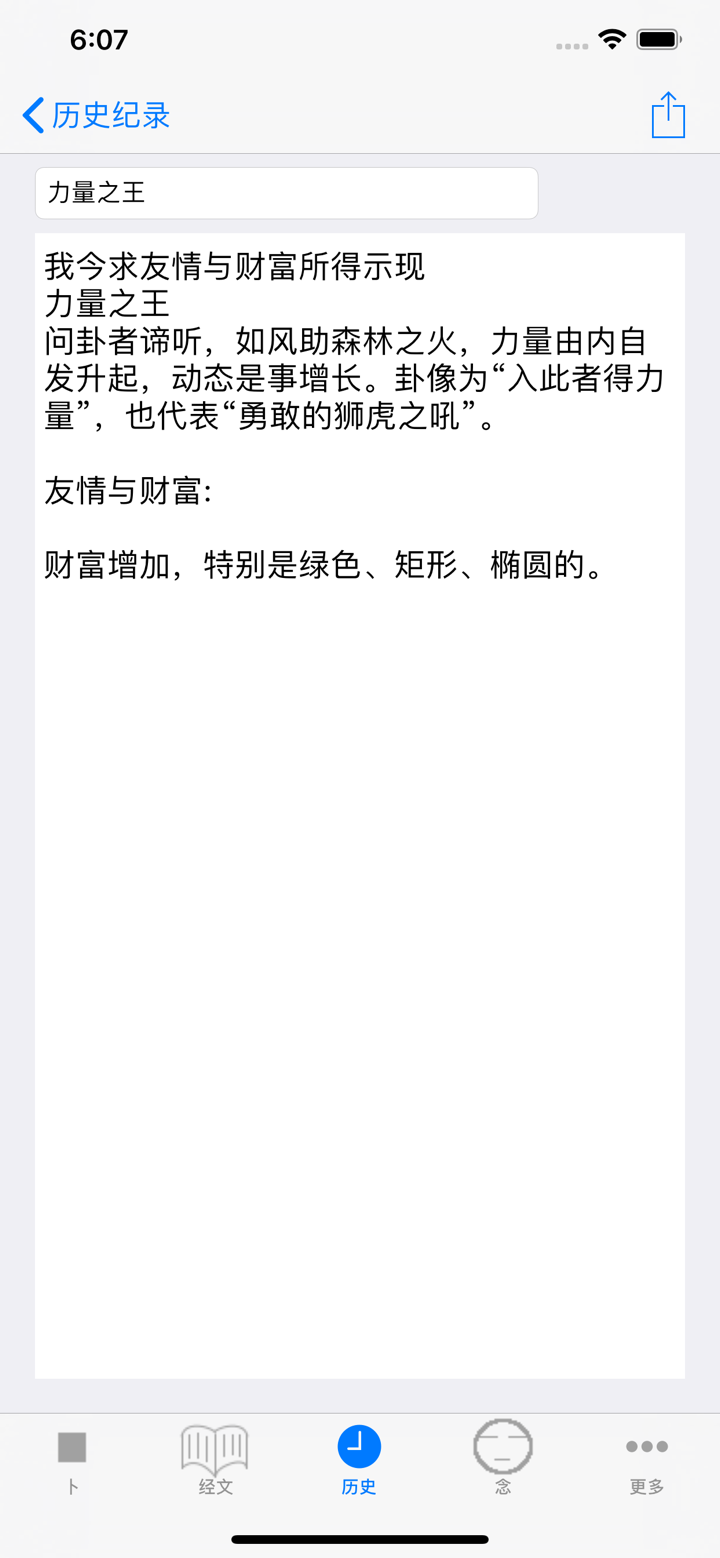Tap the 力量之王 title input field
This screenshot has width=720, height=1558.
coord(286,192)
